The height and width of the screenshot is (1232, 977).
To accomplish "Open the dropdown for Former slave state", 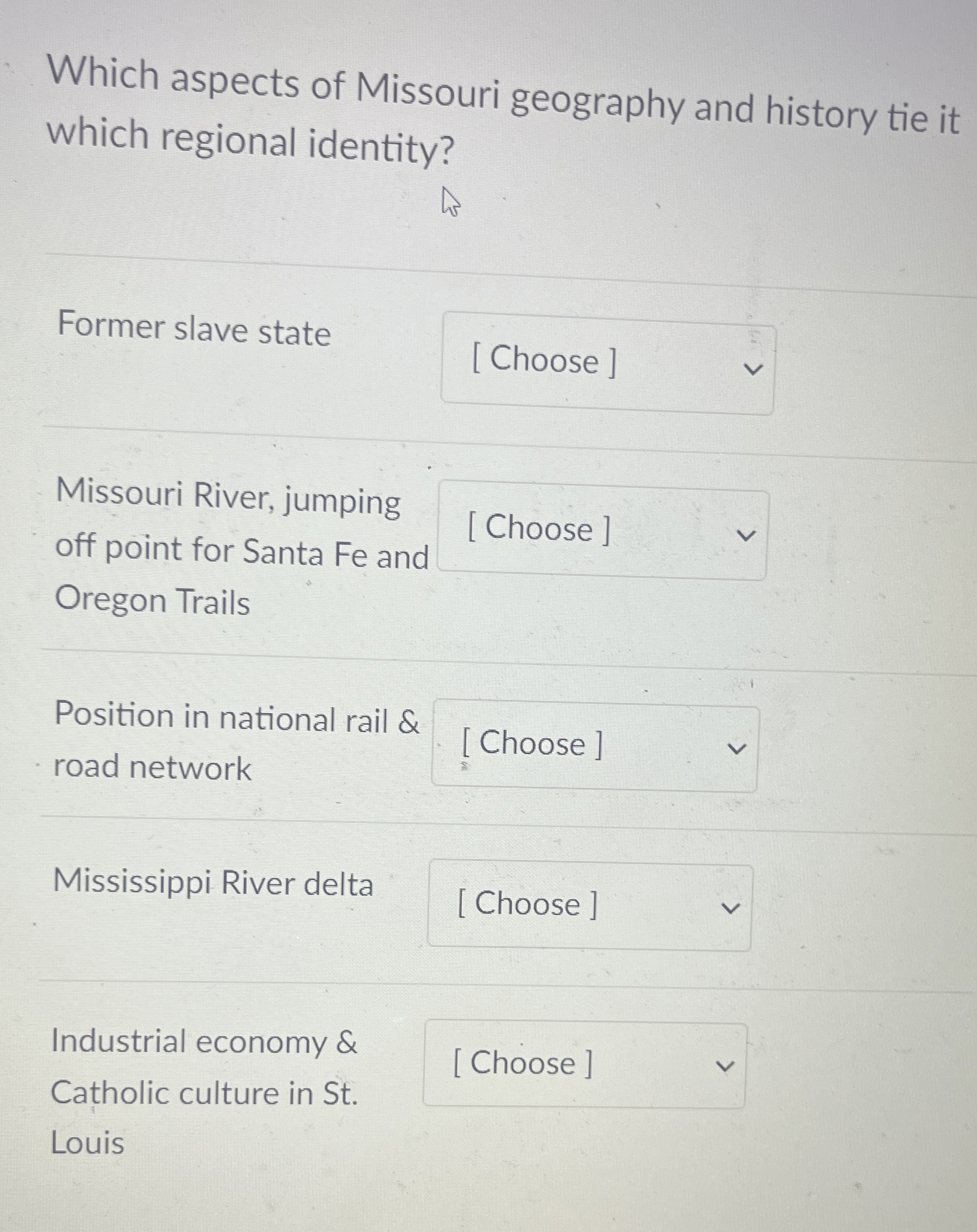I will point(608,362).
